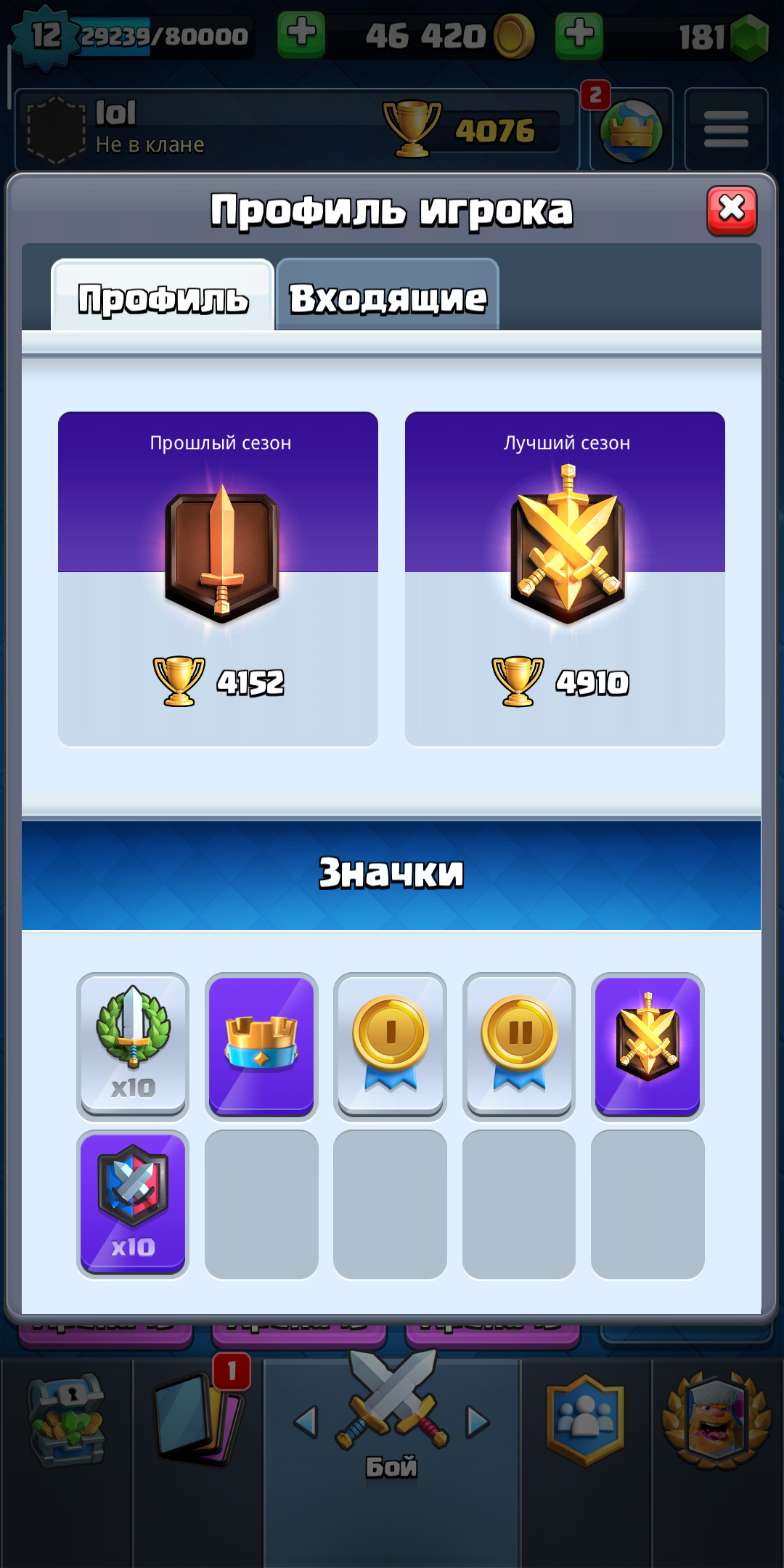
Task: Open the x10 crossed blades shield badge
Action: [x=133, y=1204]
